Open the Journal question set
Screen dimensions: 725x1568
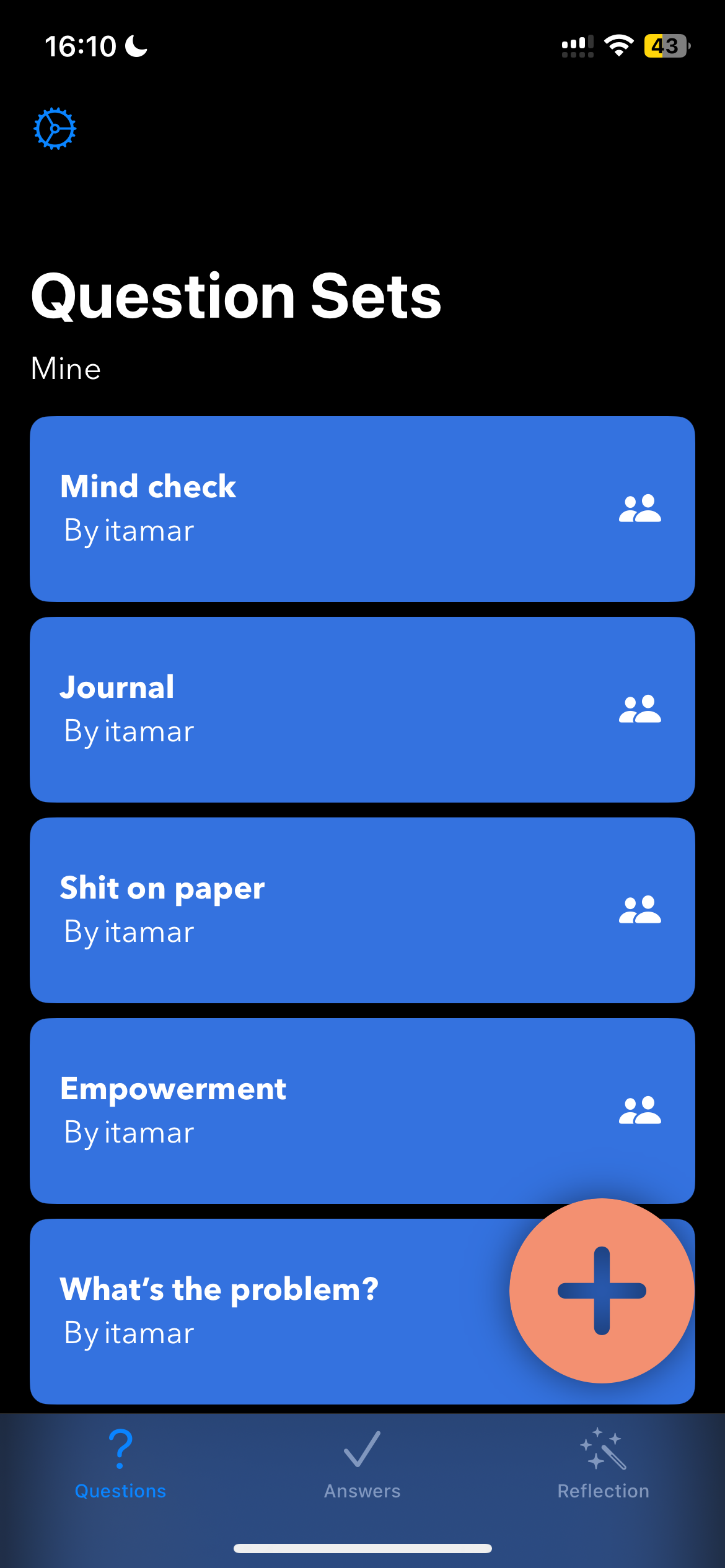(310, 709)
